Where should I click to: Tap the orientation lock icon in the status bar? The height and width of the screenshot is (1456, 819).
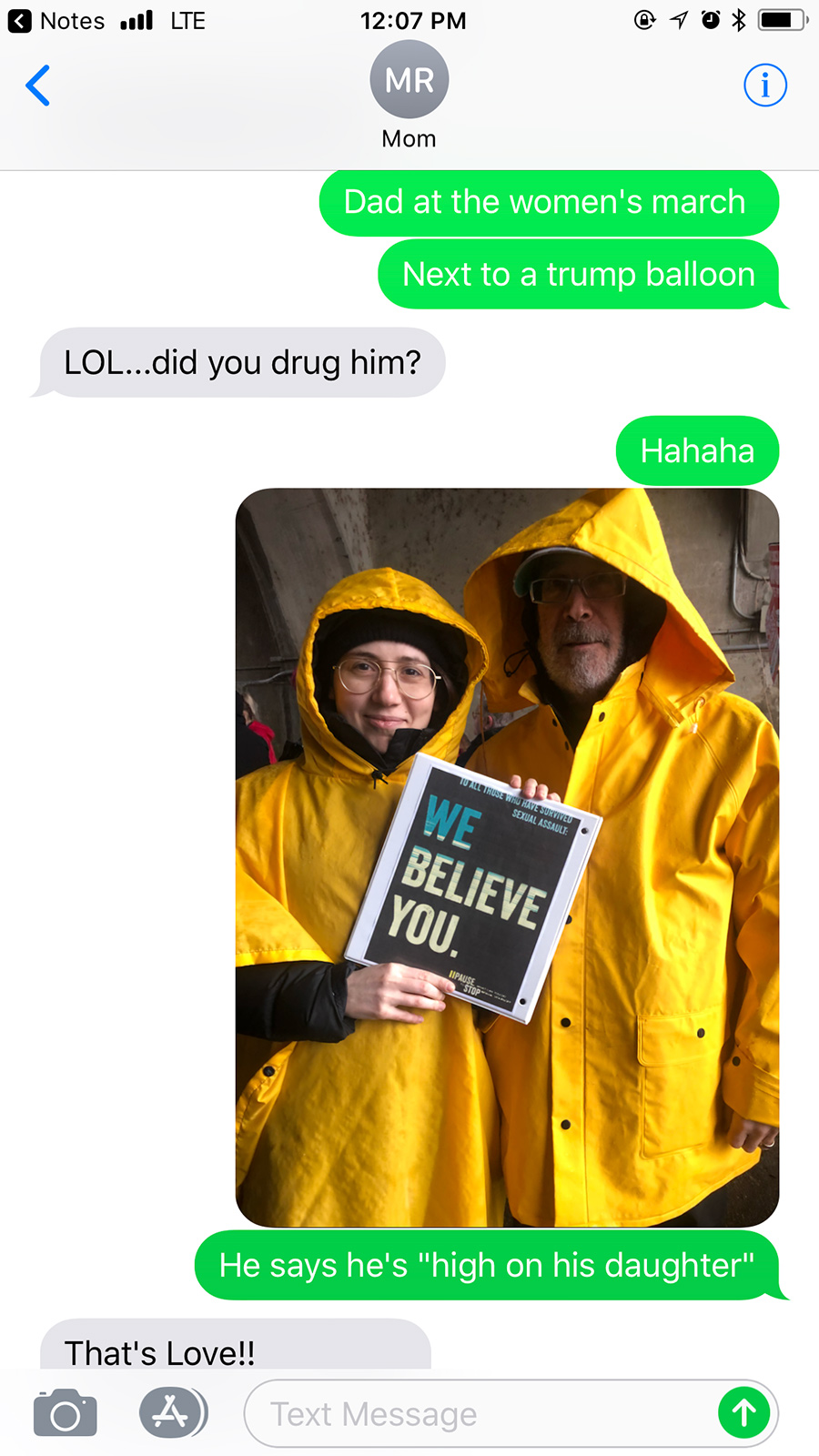tap(644, 17)
